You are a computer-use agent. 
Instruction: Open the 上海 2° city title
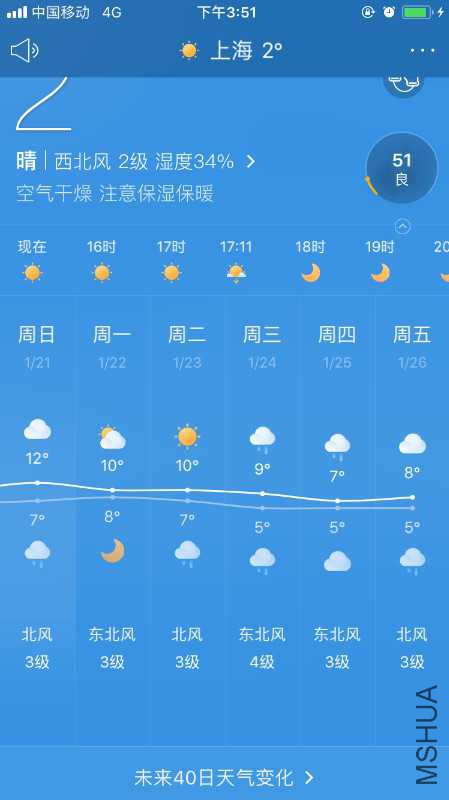click(231, 51)
